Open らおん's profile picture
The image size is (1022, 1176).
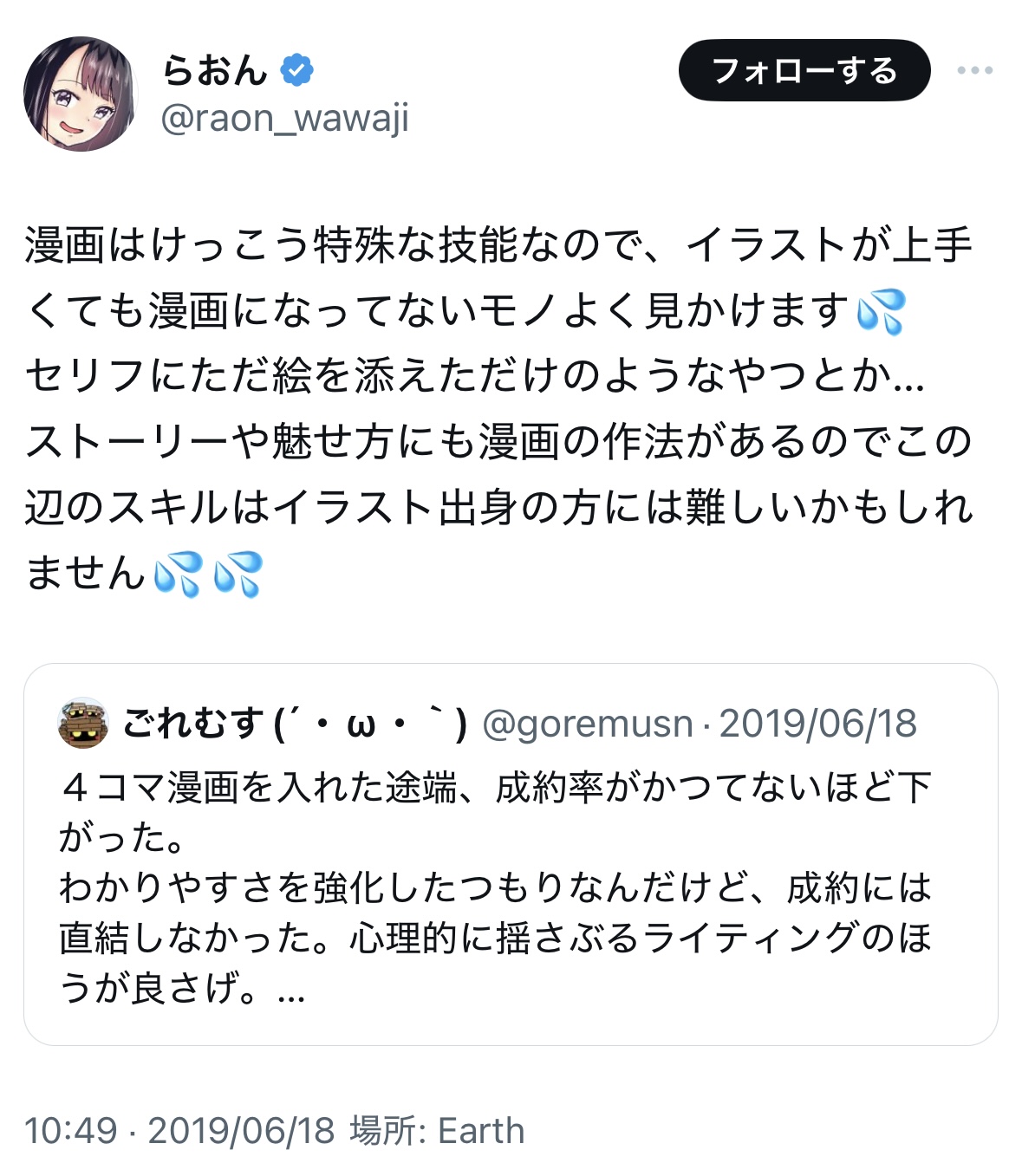(x=80, y=94)
